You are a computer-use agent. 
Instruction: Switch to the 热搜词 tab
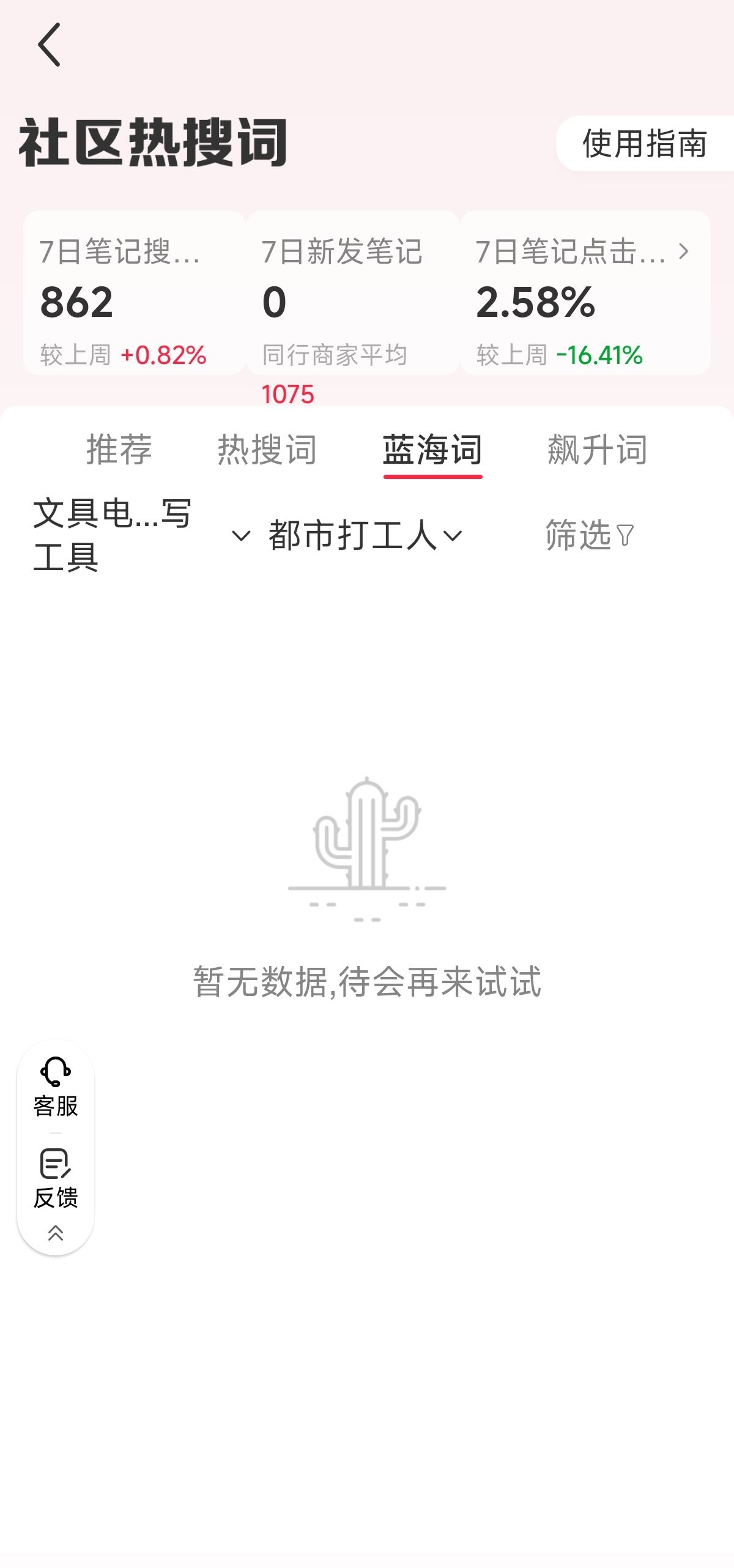[267, 449]
